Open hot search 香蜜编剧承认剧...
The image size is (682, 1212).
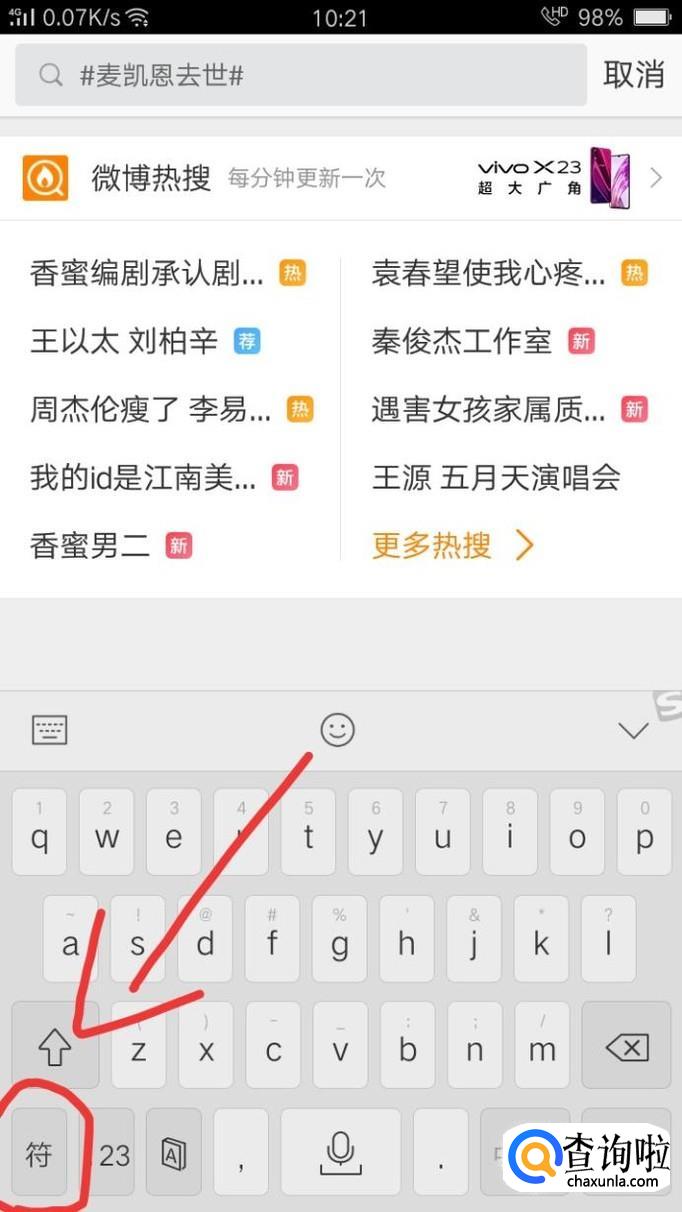pos(148,272)
